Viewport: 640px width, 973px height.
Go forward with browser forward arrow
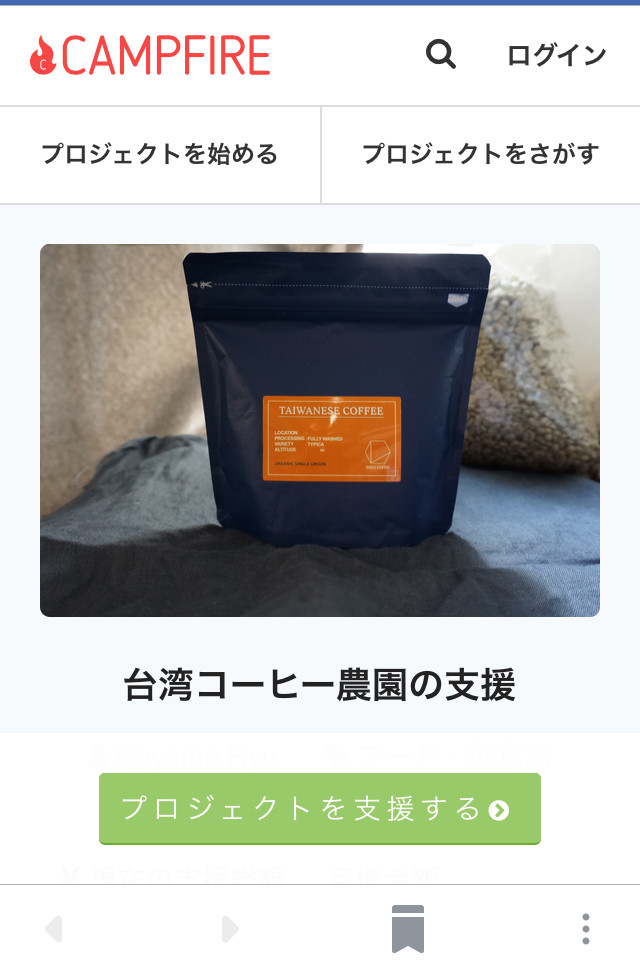pos(230,929)
